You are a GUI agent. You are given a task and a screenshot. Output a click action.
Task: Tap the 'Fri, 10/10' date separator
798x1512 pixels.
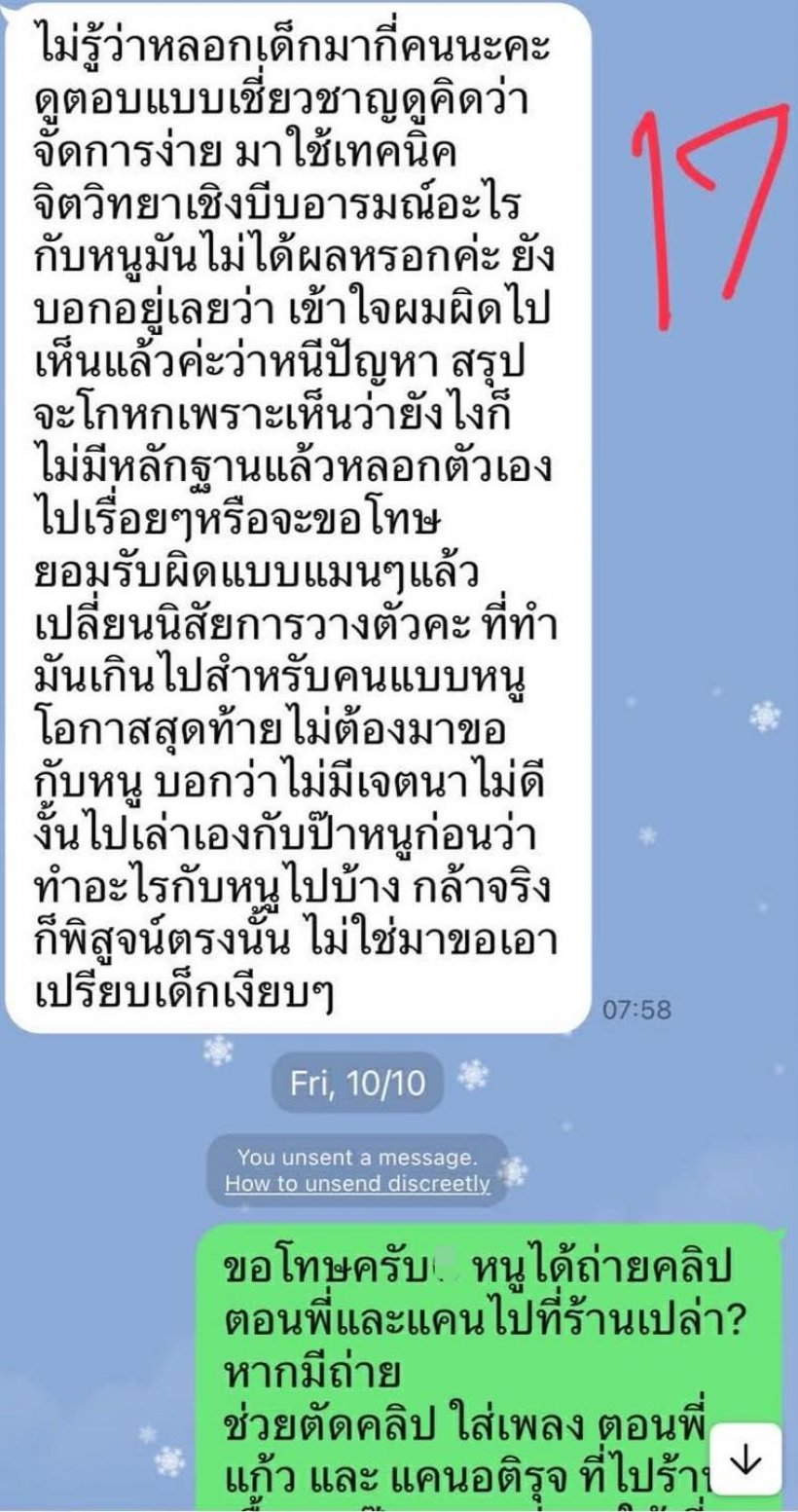pyautogui.click(x=360, y=1081)
